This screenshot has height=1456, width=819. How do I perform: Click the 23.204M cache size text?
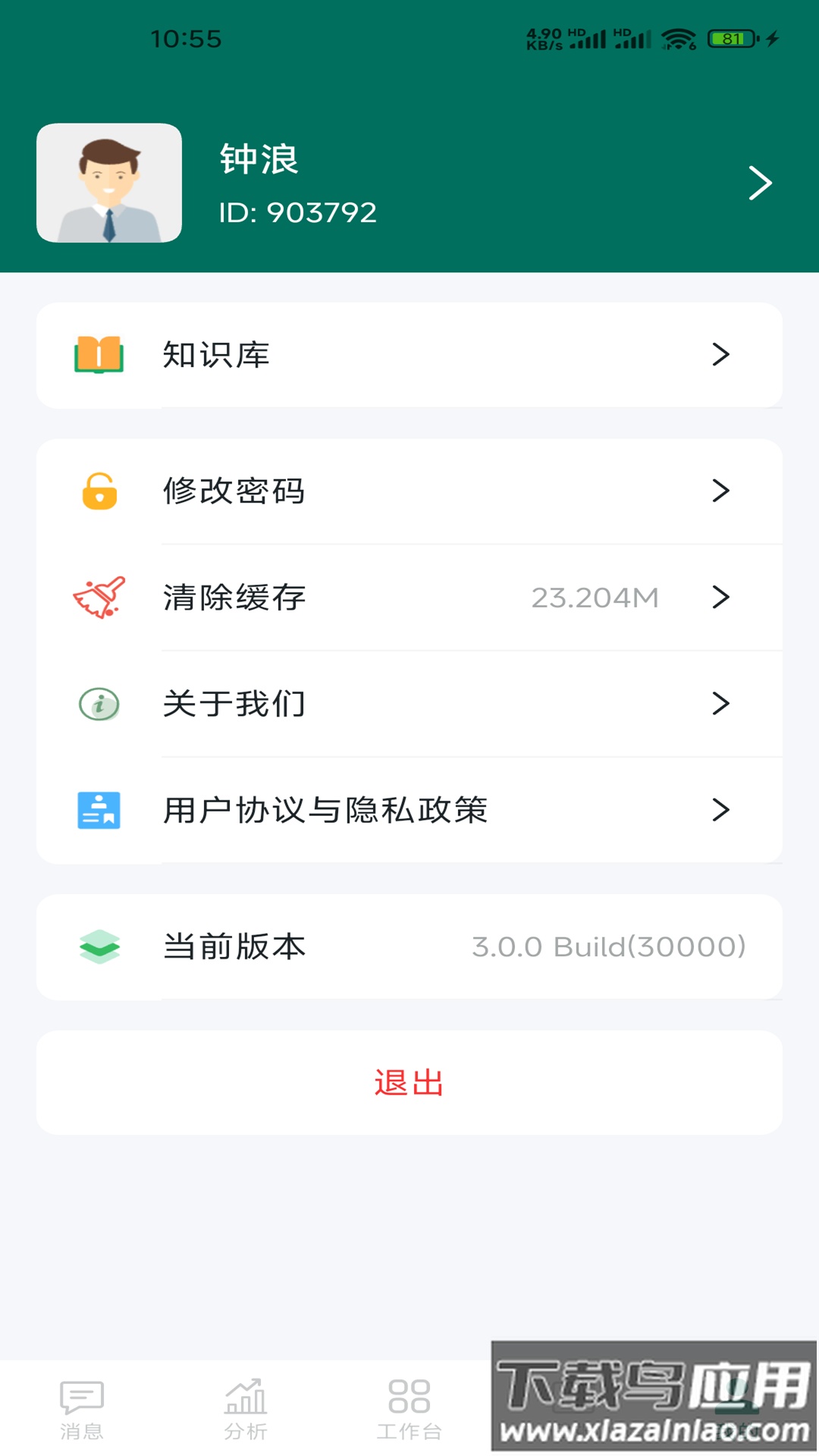tap(596, 598)
